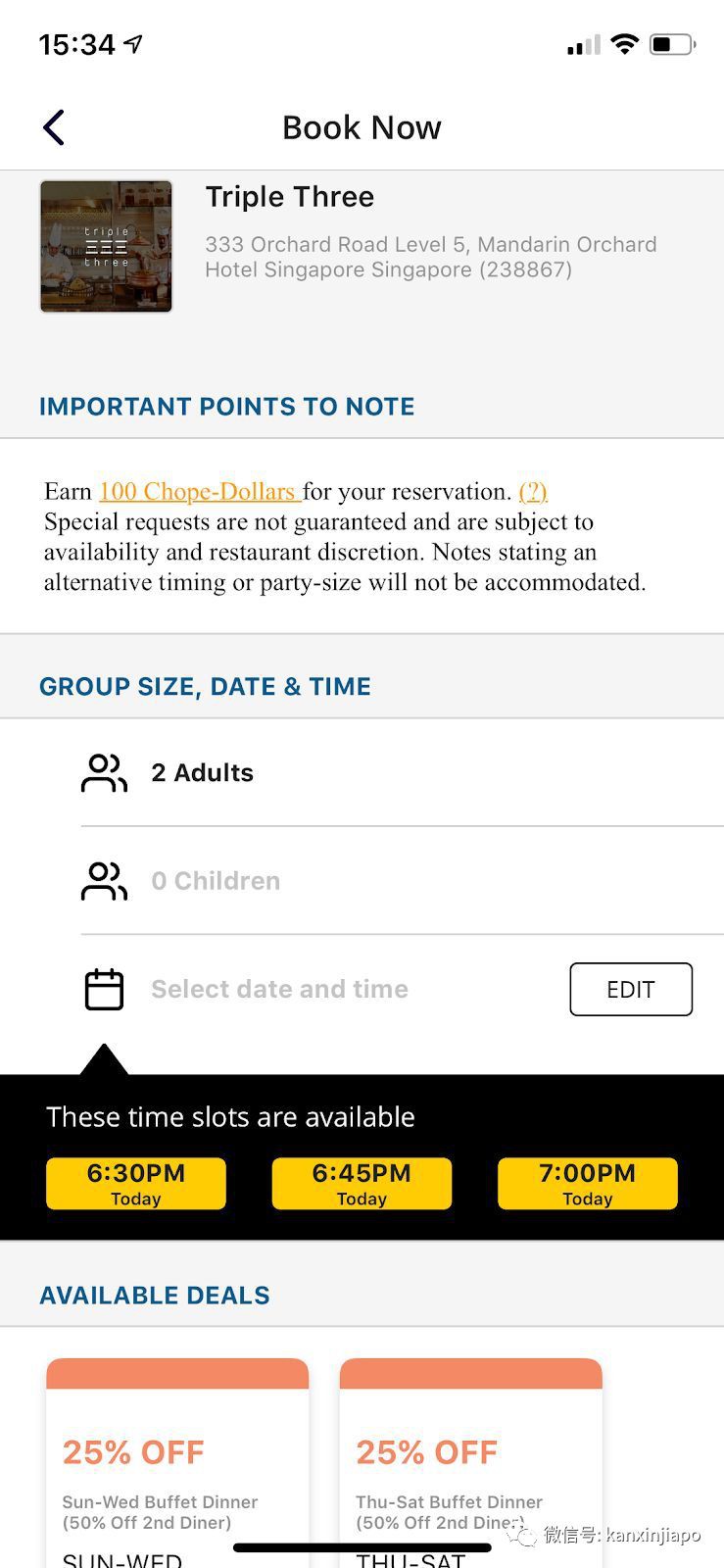
Task: Open the 100 Chope-Dollars link
Action: coord(199,491)
